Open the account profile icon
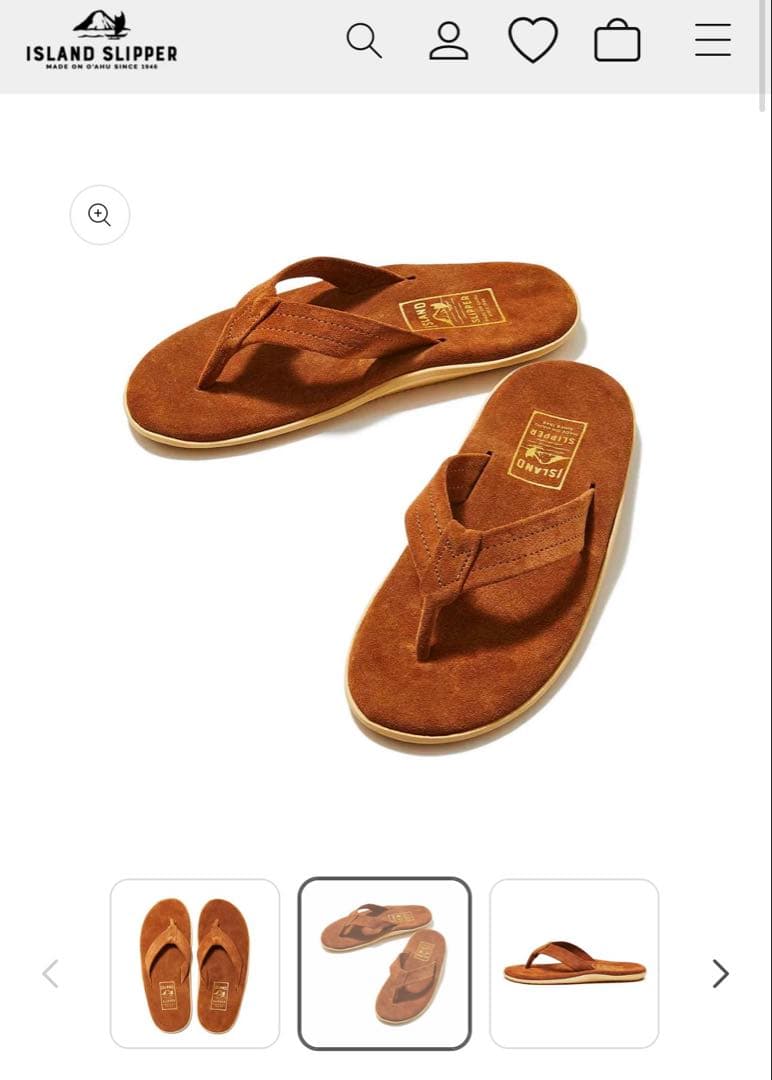Viewport: 772px width, 1080px height. (x=449, y=41)
